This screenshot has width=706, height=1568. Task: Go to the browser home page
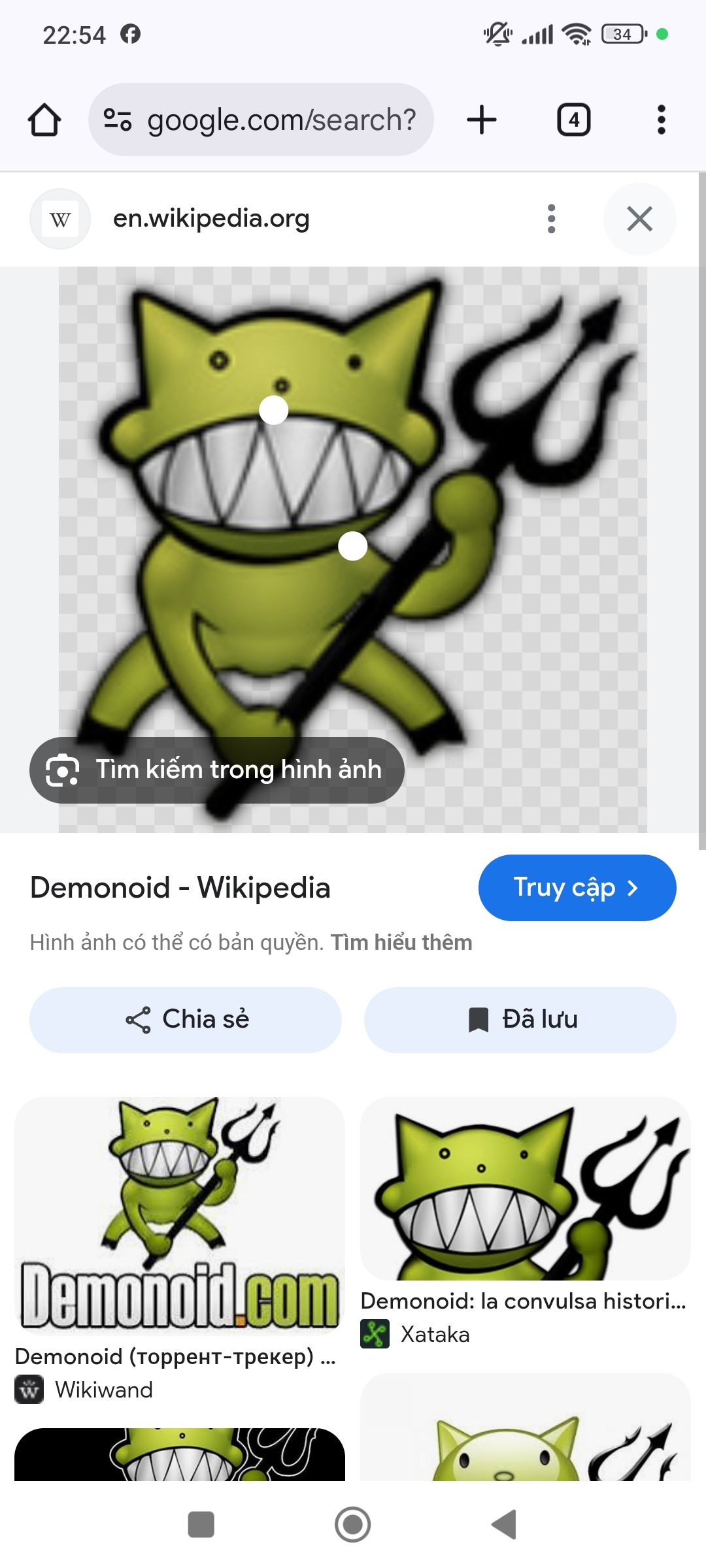click(44, 120)
